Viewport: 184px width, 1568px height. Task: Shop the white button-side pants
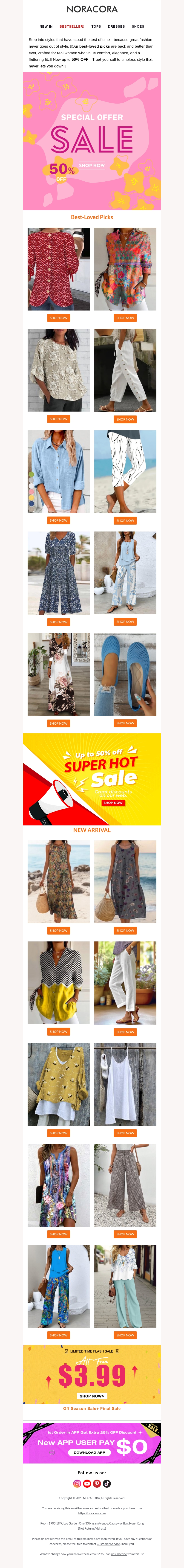pos(125,419)
